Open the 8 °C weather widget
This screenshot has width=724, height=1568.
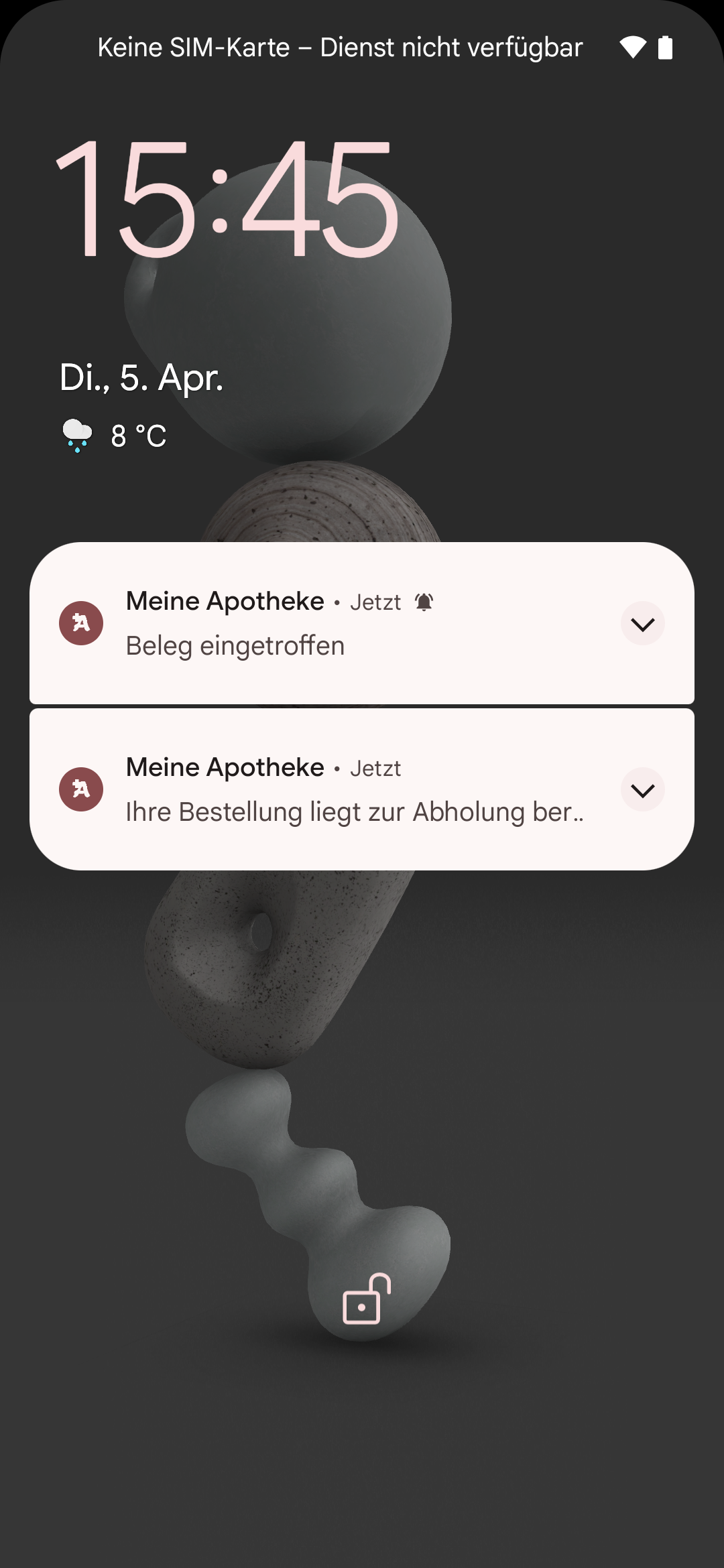pos(114,436)
